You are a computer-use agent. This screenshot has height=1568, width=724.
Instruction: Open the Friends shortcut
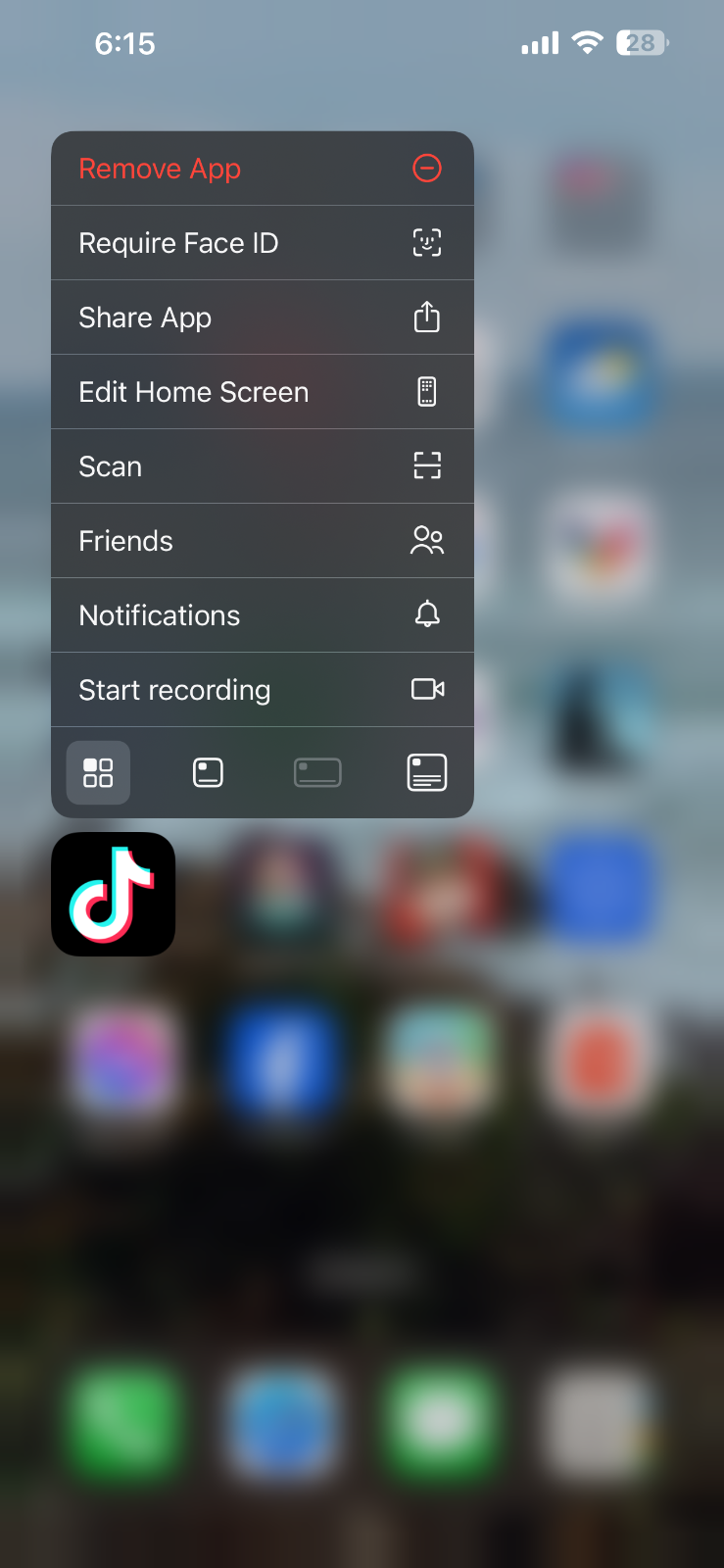pyautogui.click(x=262, y=541)
